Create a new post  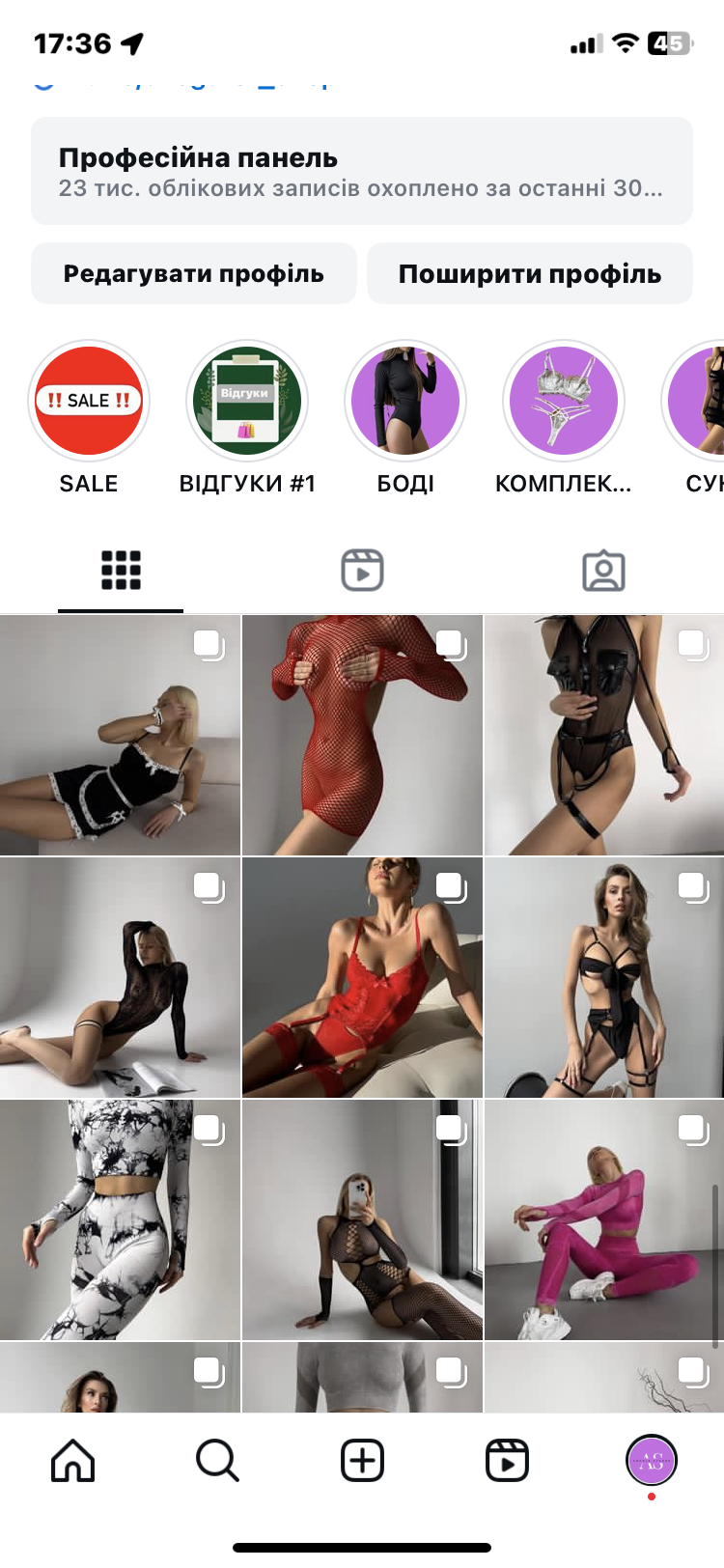coord(362,1460)
